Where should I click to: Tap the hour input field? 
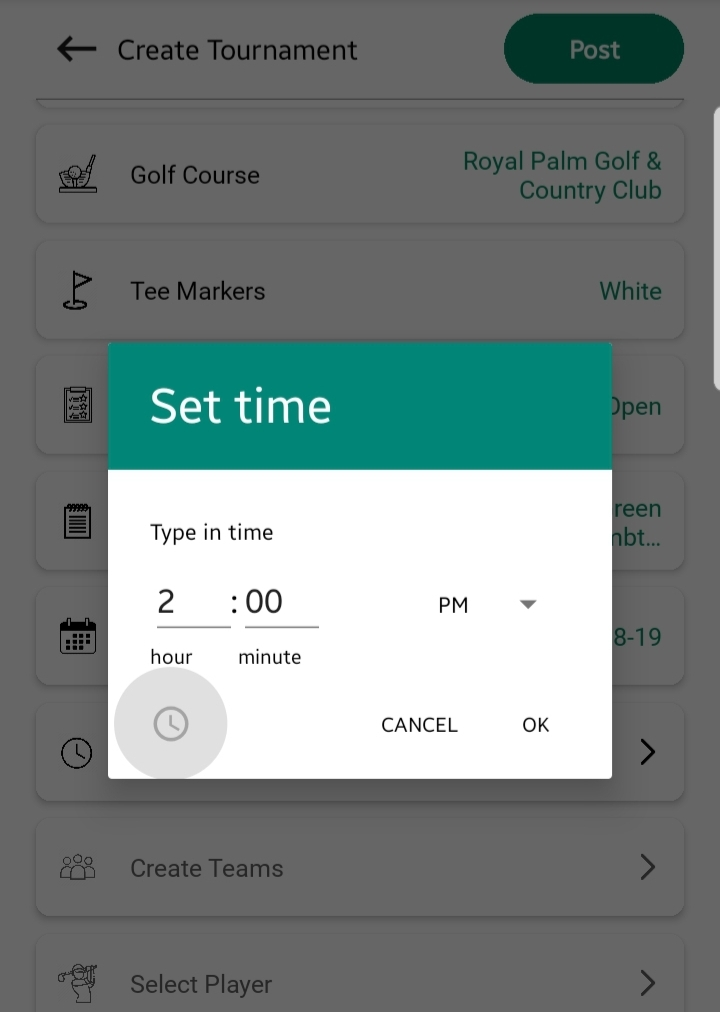coord(192,603)
